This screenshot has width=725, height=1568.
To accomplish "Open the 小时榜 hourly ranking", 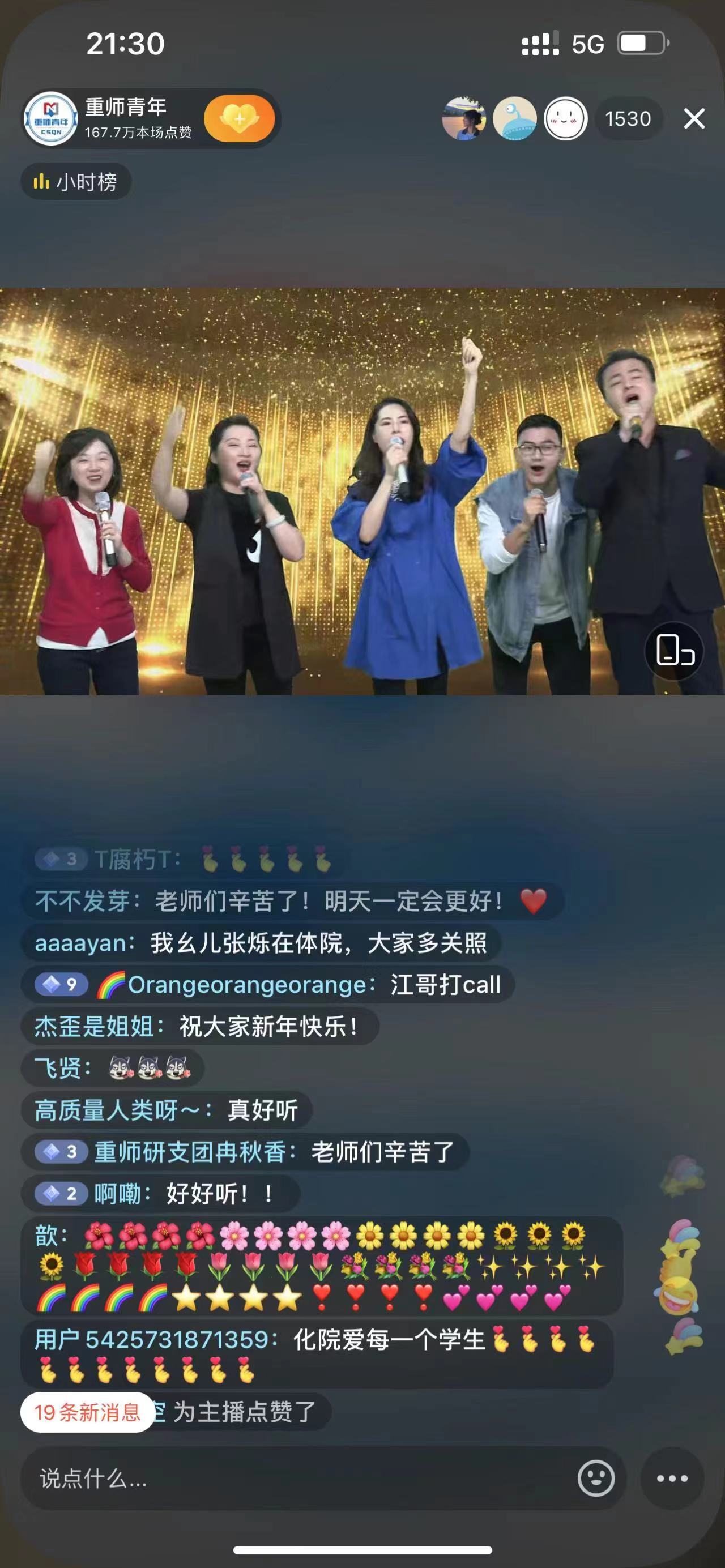I will [76, 182].
